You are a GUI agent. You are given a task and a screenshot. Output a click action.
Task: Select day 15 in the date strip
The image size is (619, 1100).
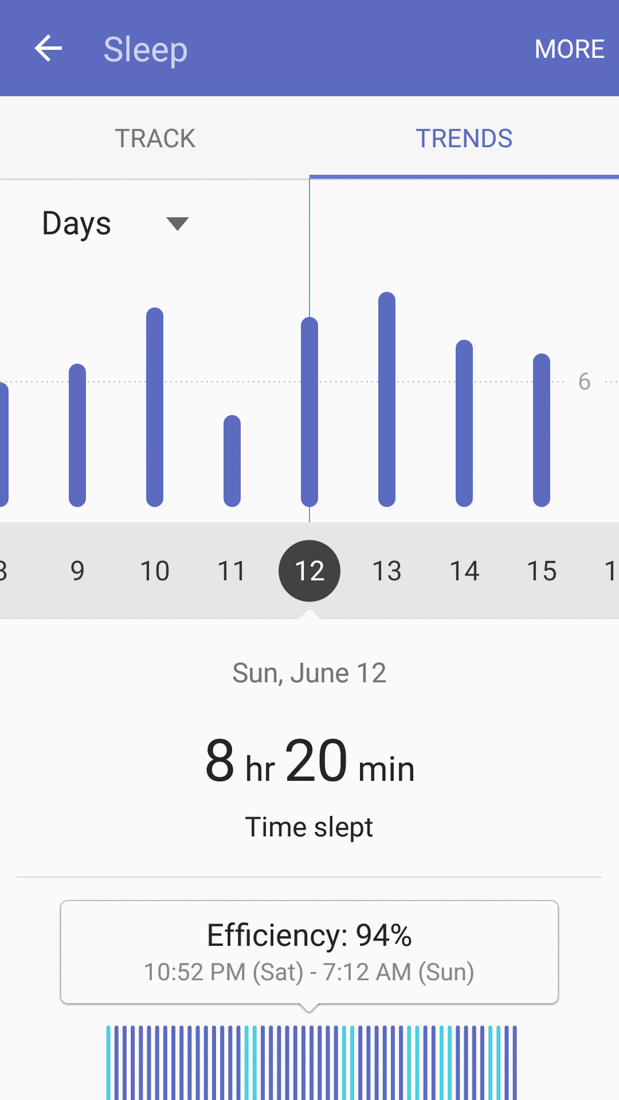pyautogui.click(x=541, y=571)
